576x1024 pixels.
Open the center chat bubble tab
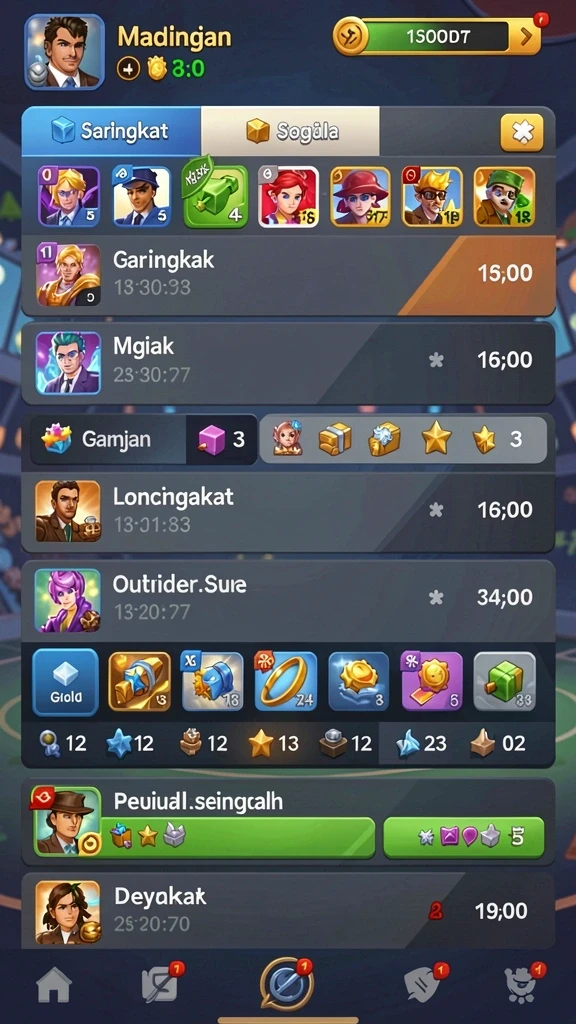coord(287,984)
